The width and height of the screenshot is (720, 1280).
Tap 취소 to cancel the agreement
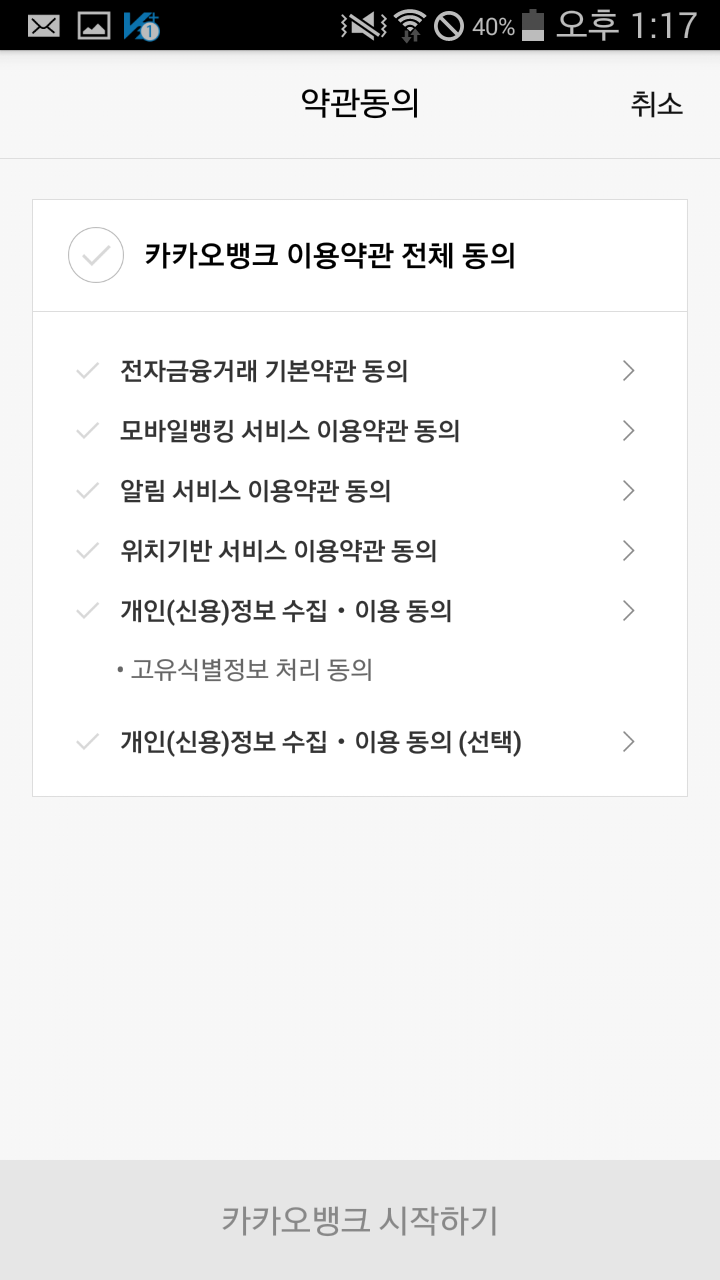656,104
